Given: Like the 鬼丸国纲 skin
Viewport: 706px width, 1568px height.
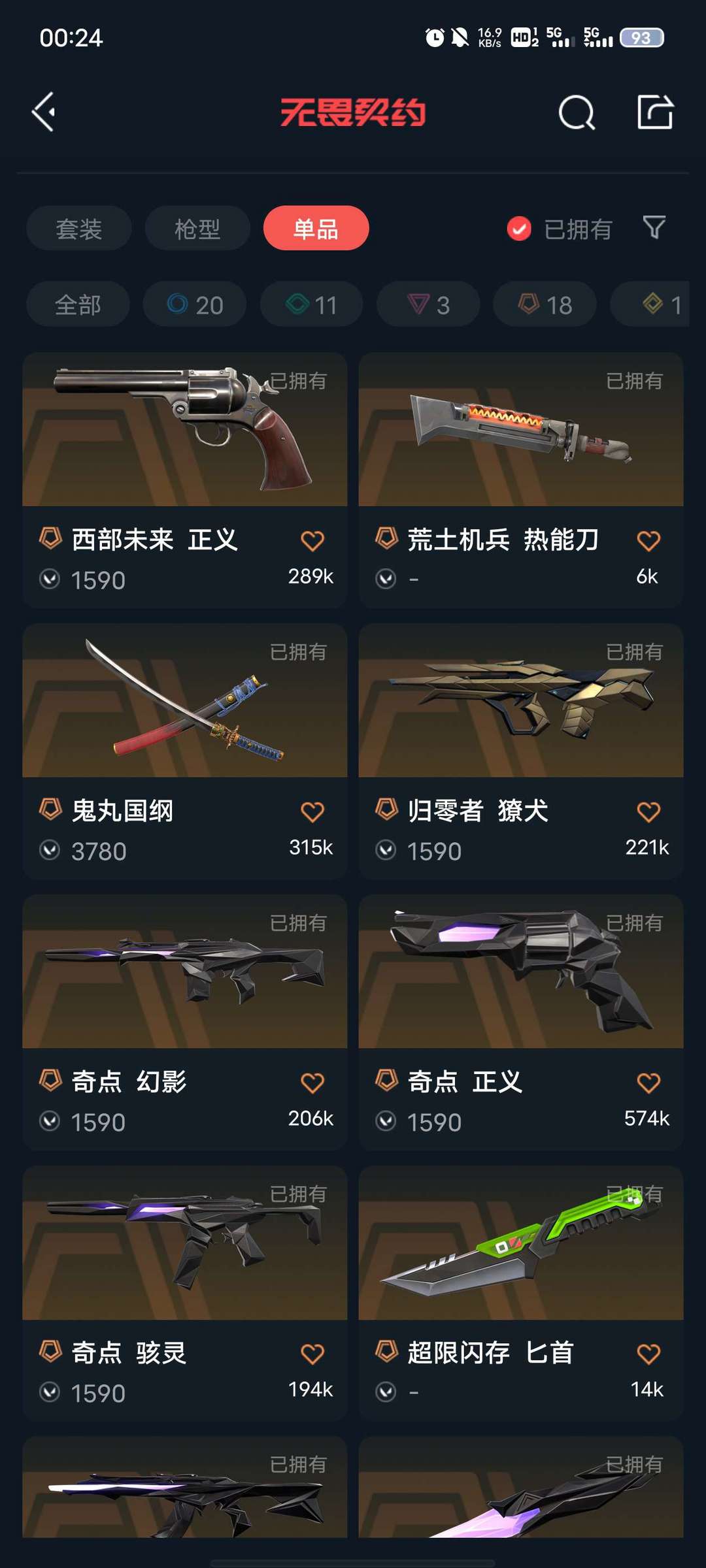Looking at the screenshot, I should pyautogui.click(x=312, y=811).
